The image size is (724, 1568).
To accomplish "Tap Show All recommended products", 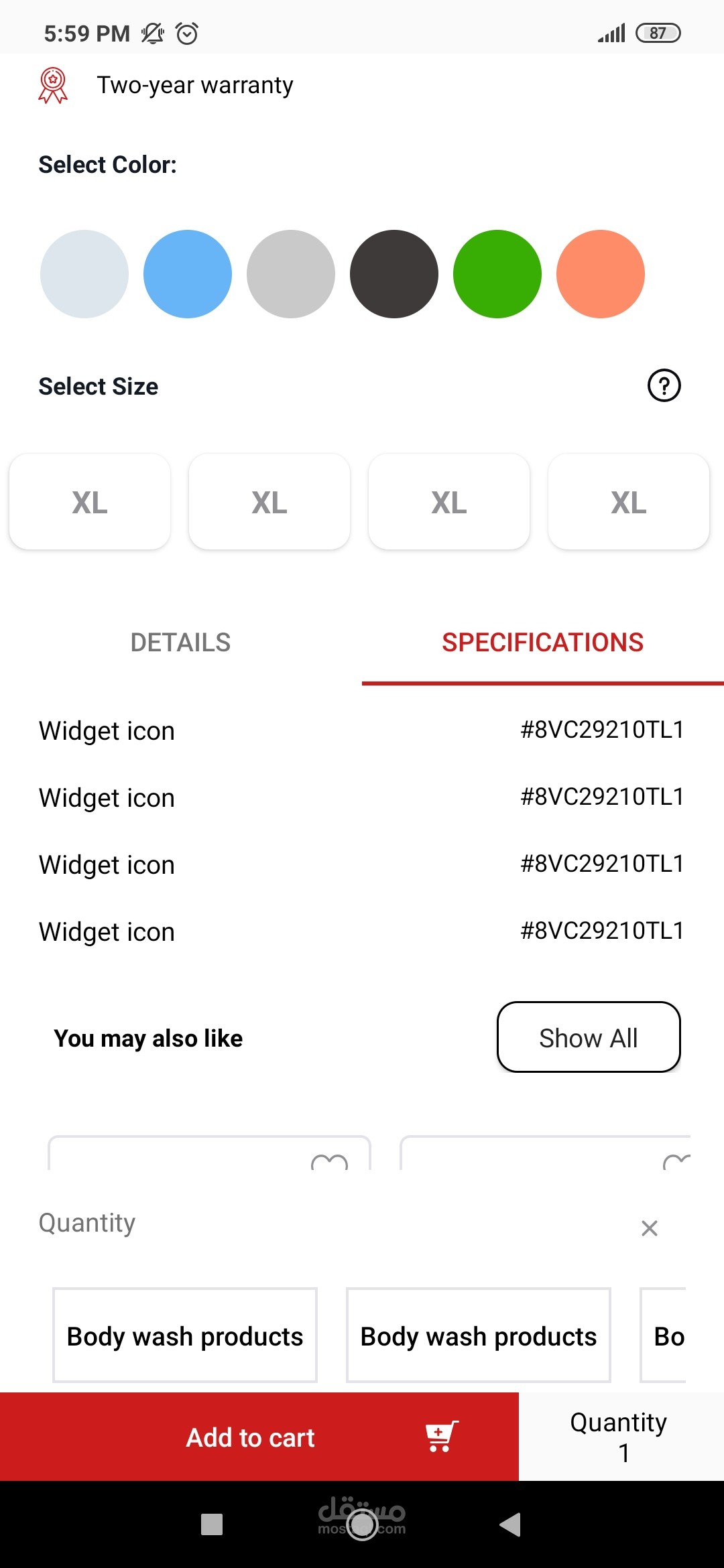I will [589, 1037].
